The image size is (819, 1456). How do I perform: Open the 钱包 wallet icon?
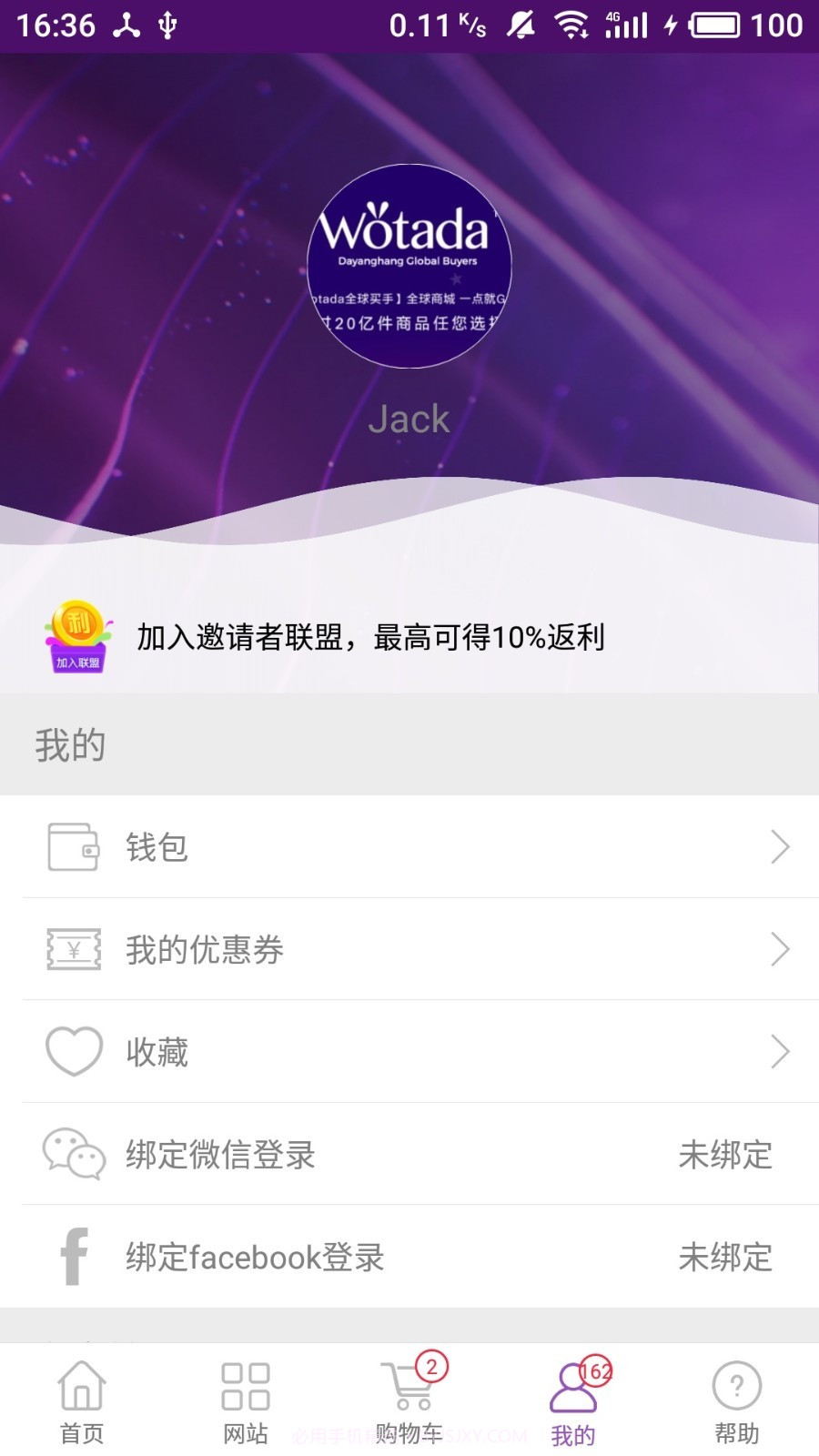pos(74,847)
